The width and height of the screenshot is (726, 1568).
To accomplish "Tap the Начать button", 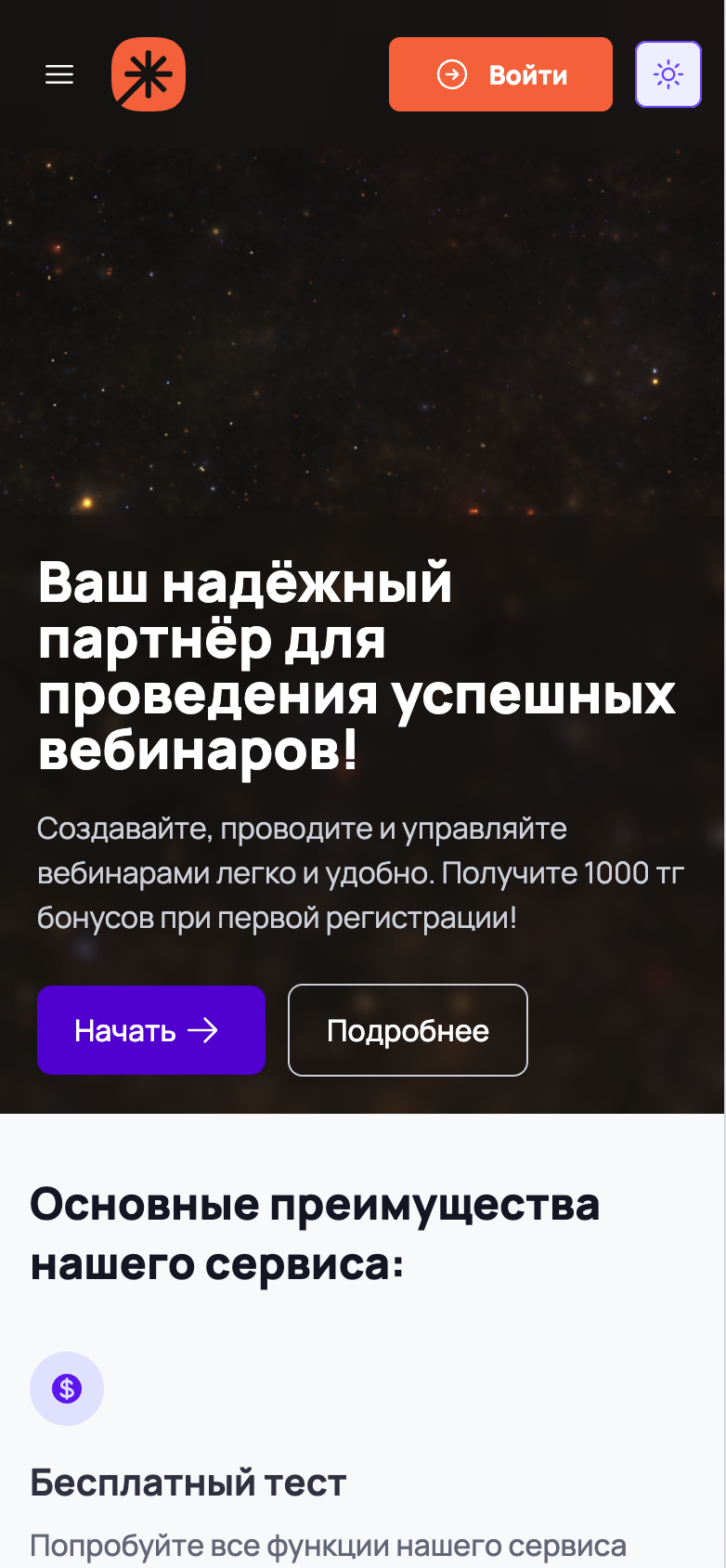I will click(x=151, y=1030).
